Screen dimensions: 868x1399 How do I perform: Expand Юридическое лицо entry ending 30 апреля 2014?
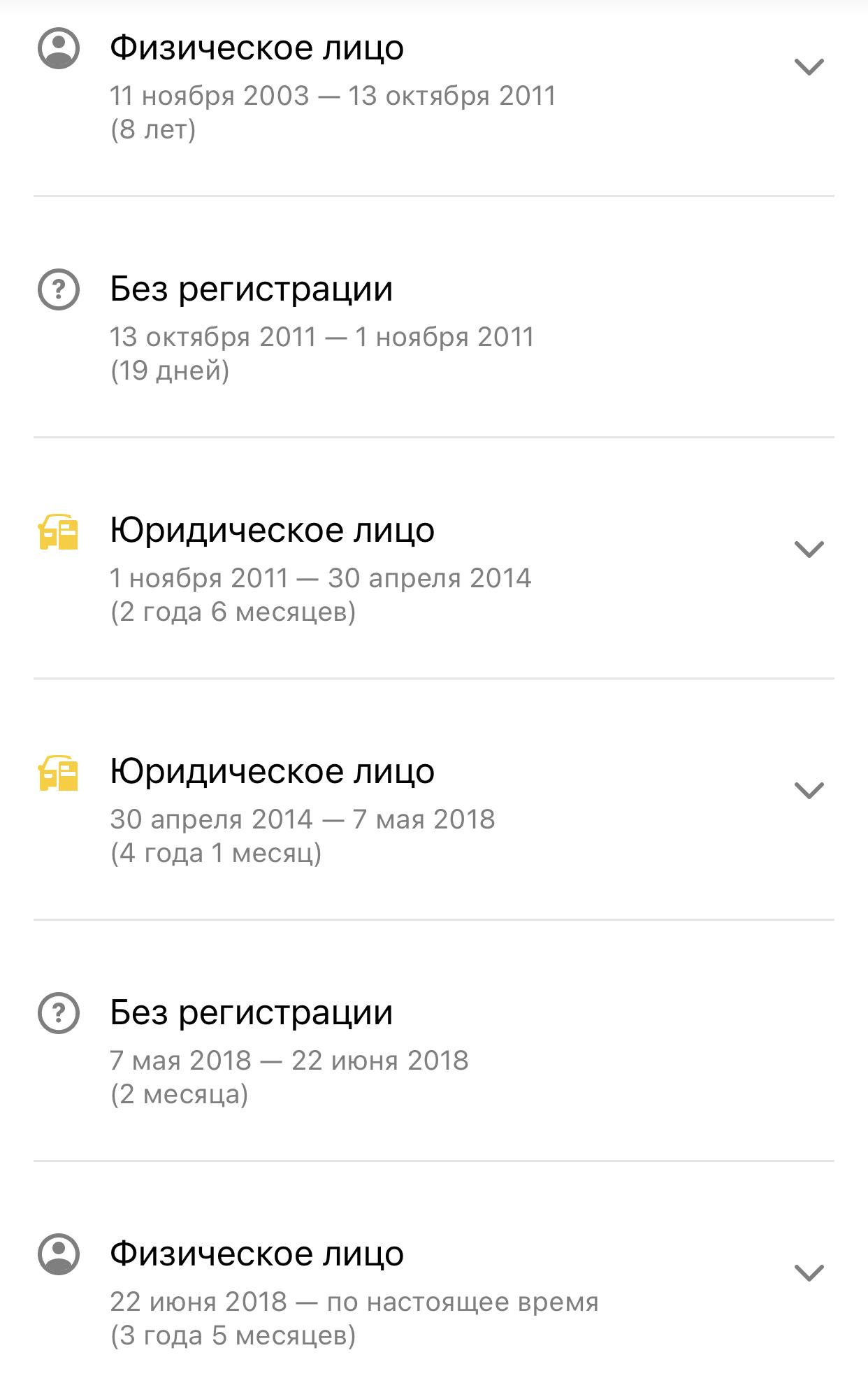(x=809, y=549)
